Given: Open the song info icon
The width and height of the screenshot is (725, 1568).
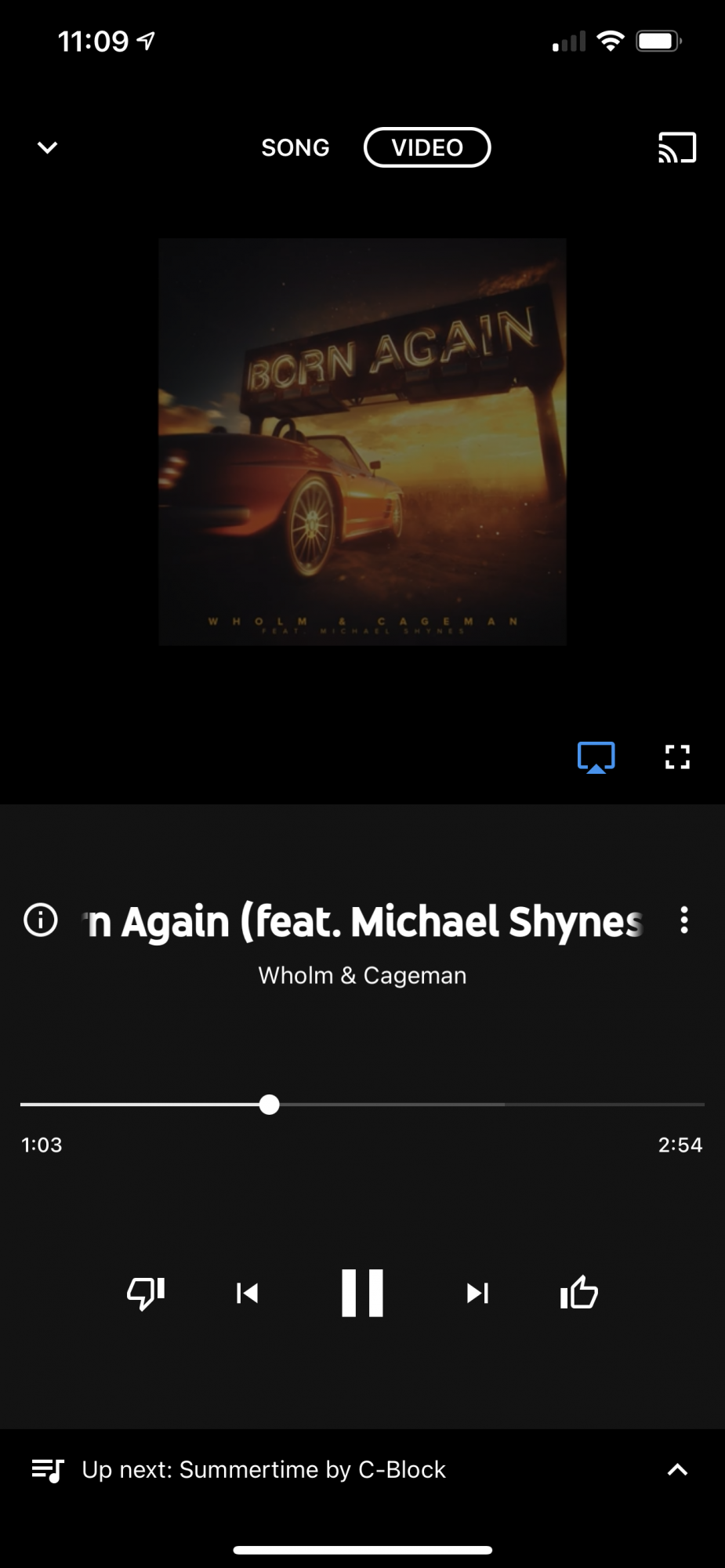Looking at the screenshot, I should (x=41, y=920).
